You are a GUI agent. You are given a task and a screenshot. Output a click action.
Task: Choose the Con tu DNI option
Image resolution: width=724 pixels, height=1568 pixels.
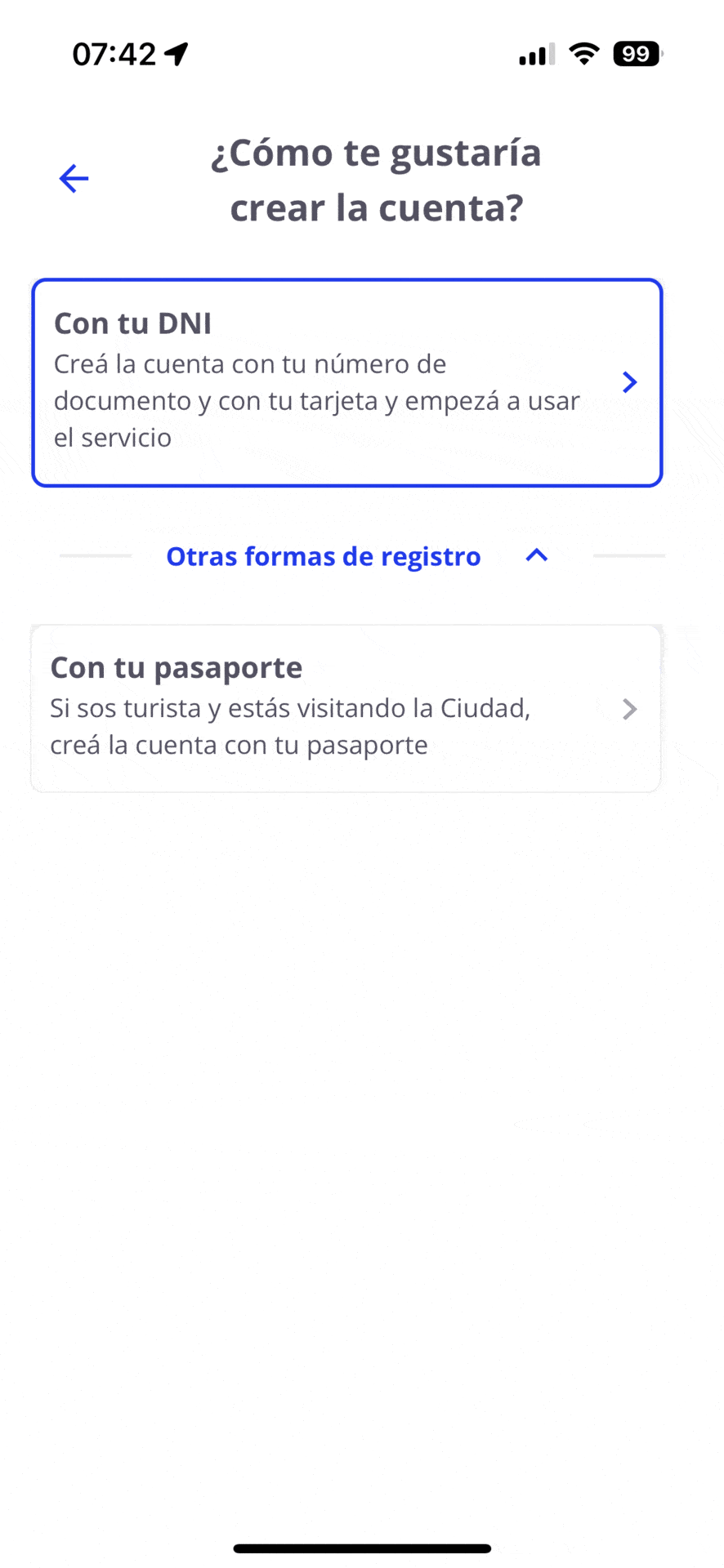point(346,382)
